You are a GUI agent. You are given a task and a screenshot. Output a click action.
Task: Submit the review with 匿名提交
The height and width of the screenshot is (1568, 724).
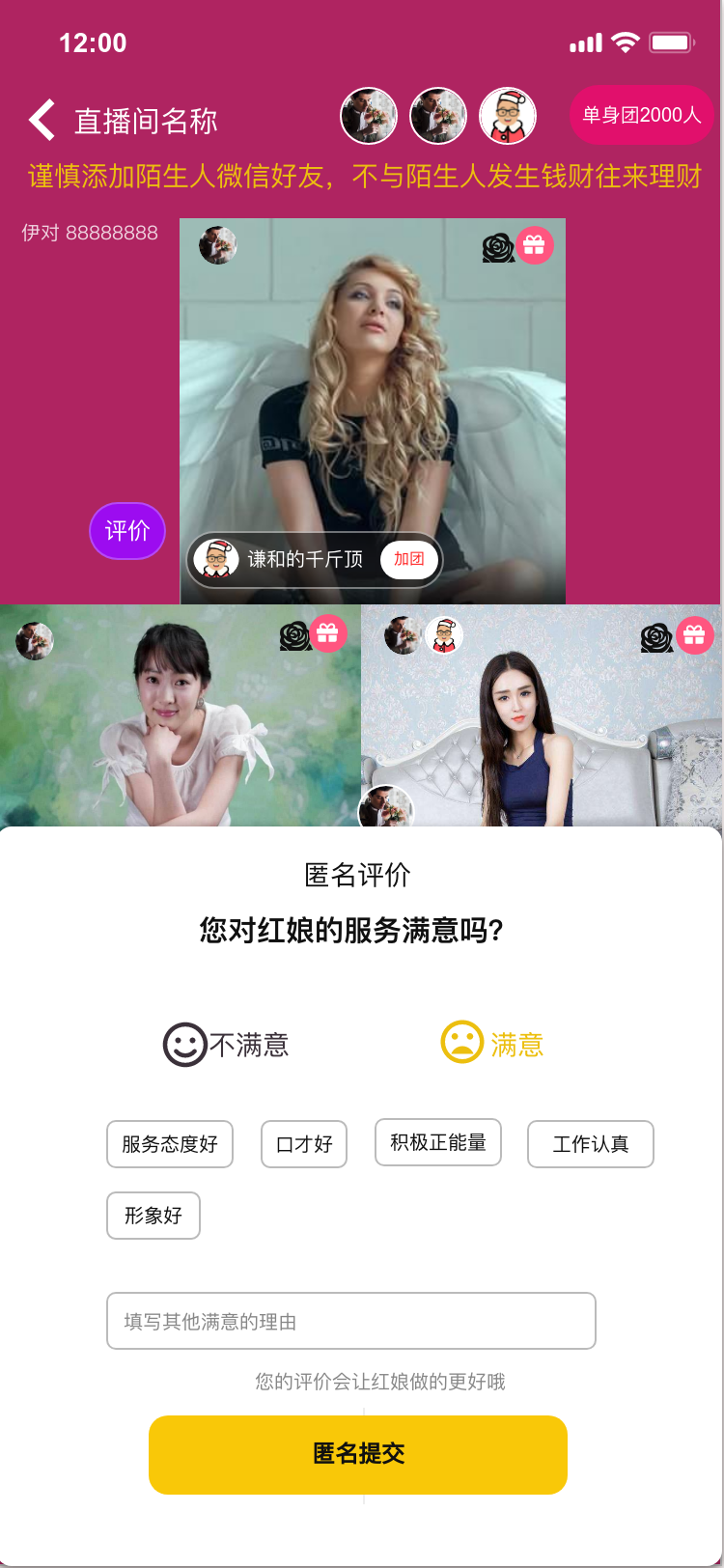(x=358, y=1454)
